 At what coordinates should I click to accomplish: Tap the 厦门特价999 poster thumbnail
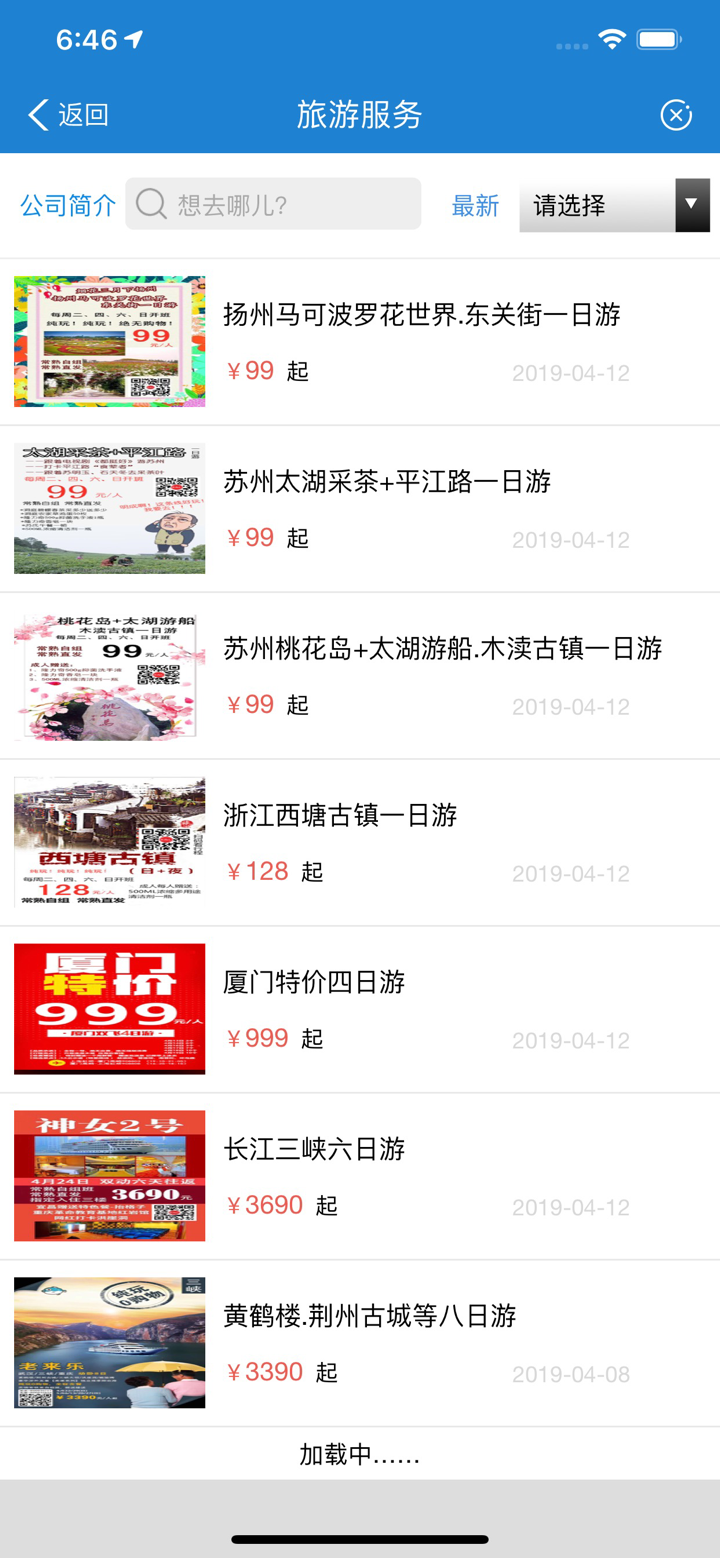(108, 1008)
